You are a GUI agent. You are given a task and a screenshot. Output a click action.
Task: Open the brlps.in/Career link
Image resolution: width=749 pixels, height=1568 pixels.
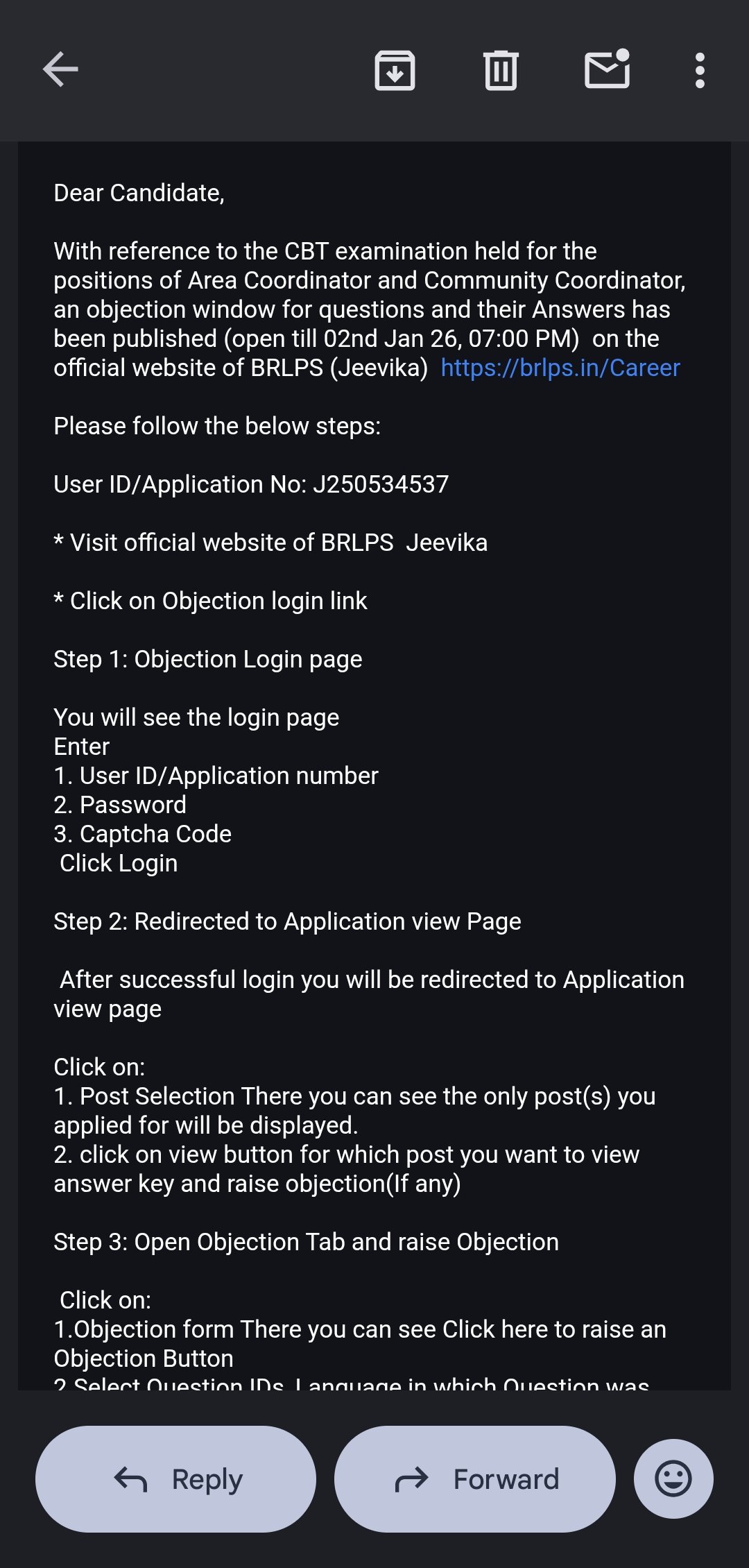click(560, 368)
